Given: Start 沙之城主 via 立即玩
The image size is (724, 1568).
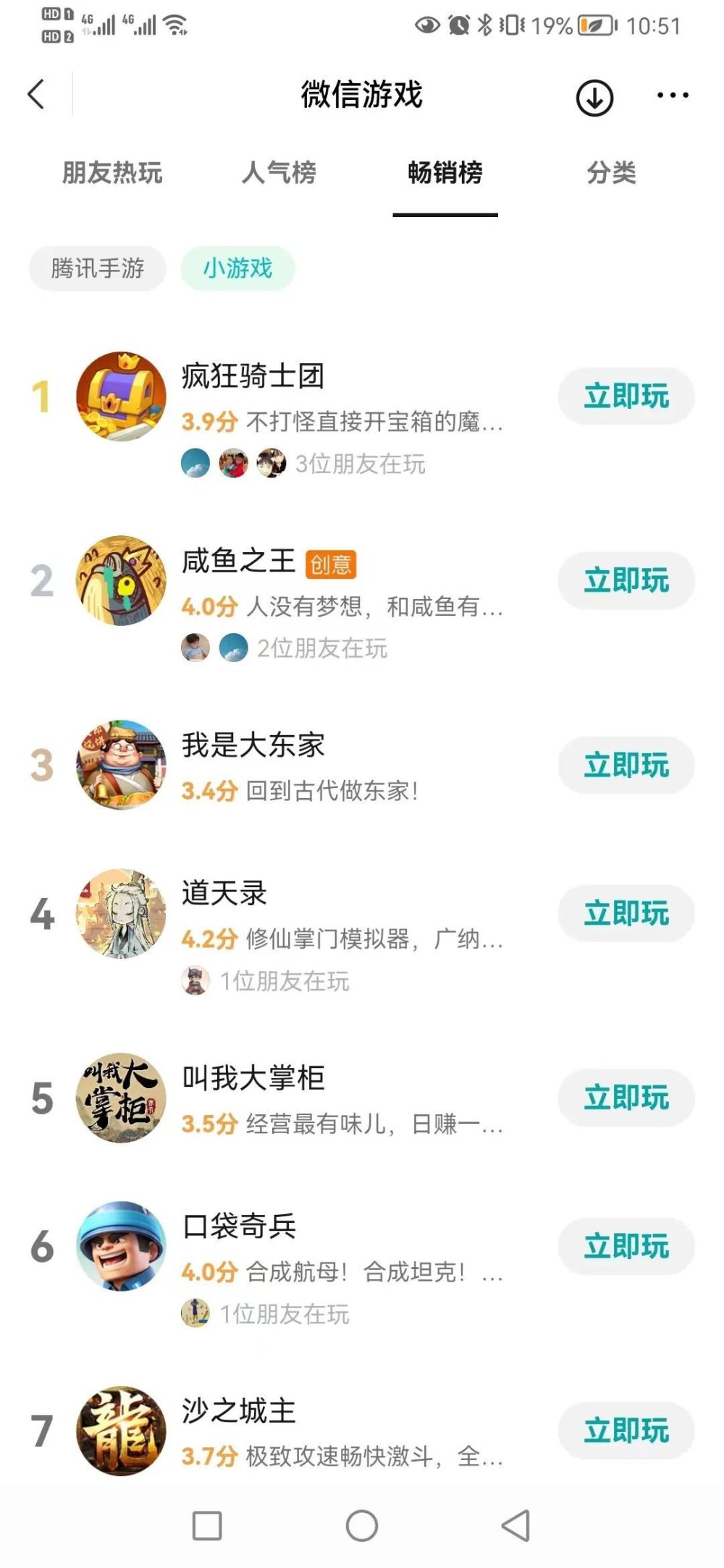Looking at the screenshot, I should (626, 1431).
